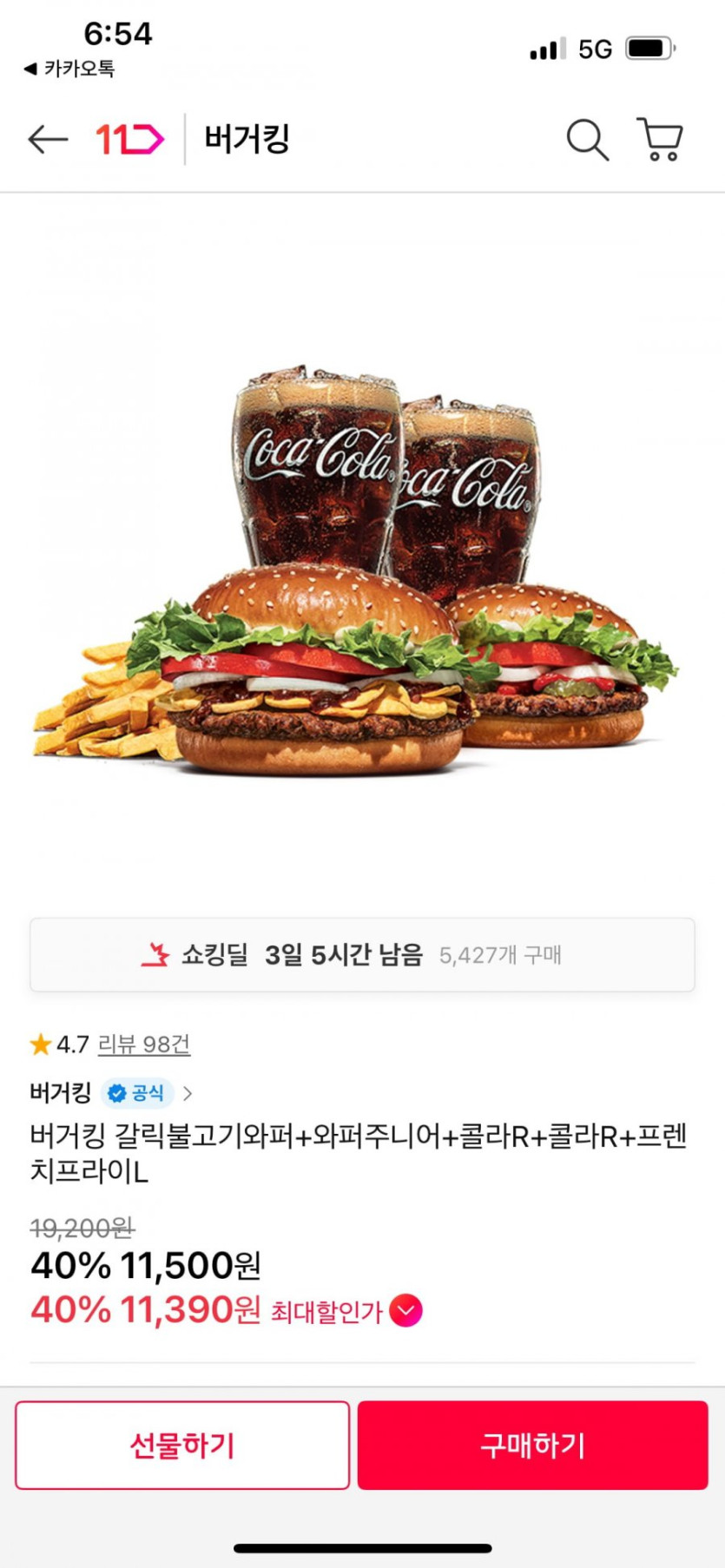Open the 쇼킹딜 deal banner
Screen dimensions: 725x1568
tap(362, 955)
